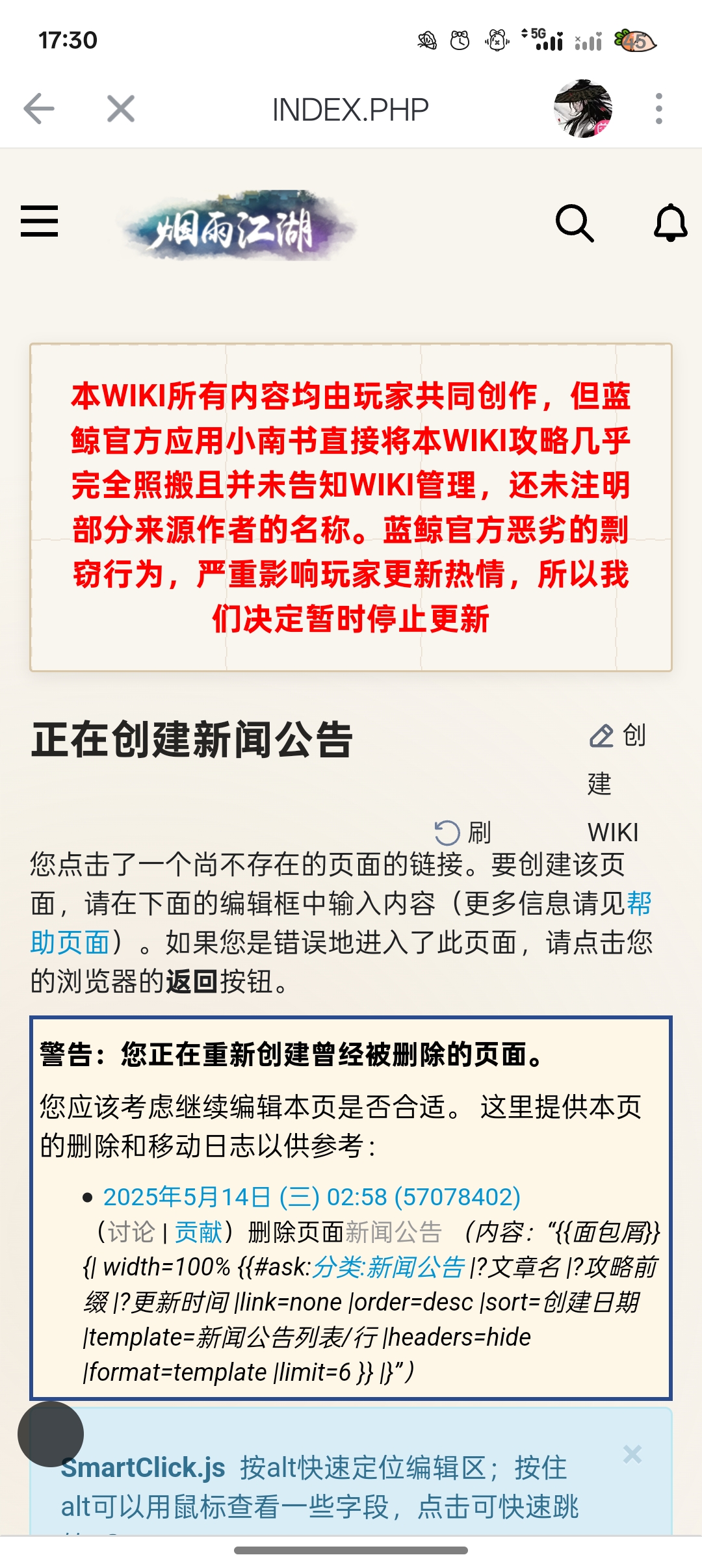The height and width of the screenshot is (1568, 702).
Task: Open the 2025年5月14日 deletion log entry
Action: click(x=311, y=1197)
